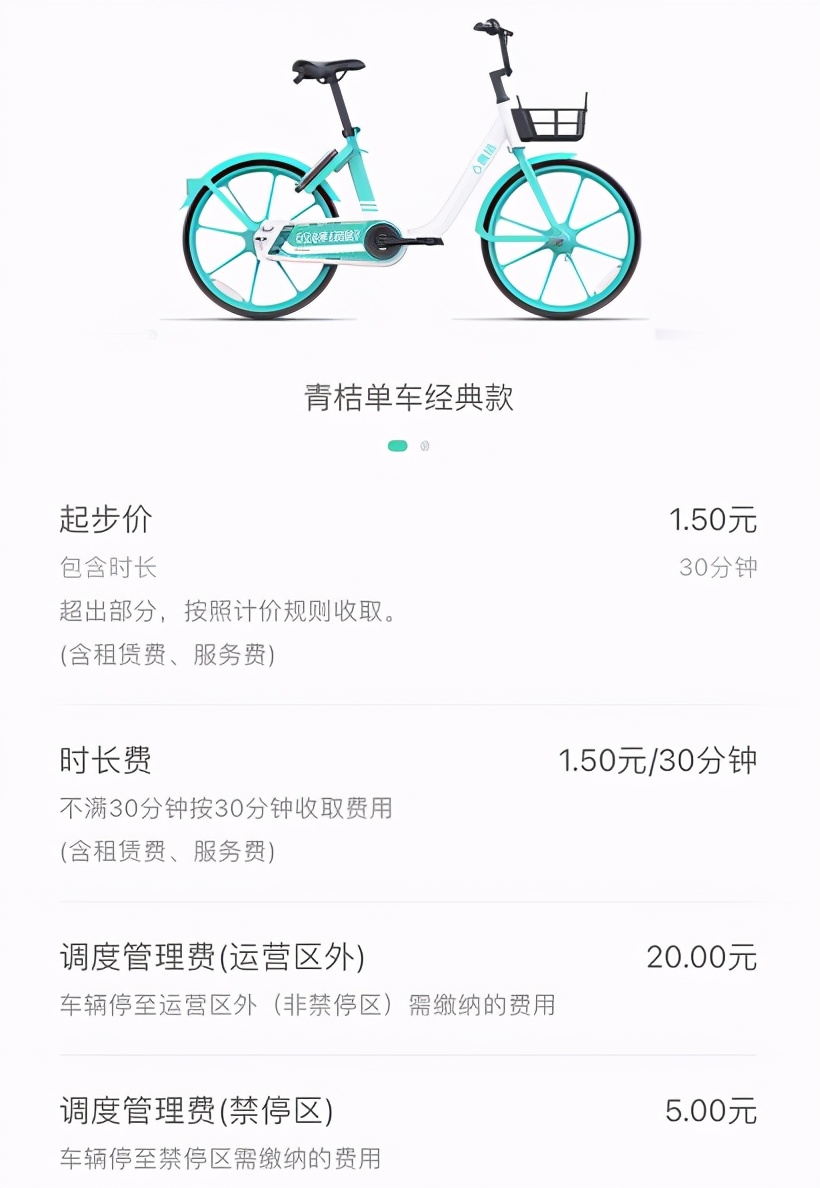
Task: Select the bike product image
Action: 410,170
